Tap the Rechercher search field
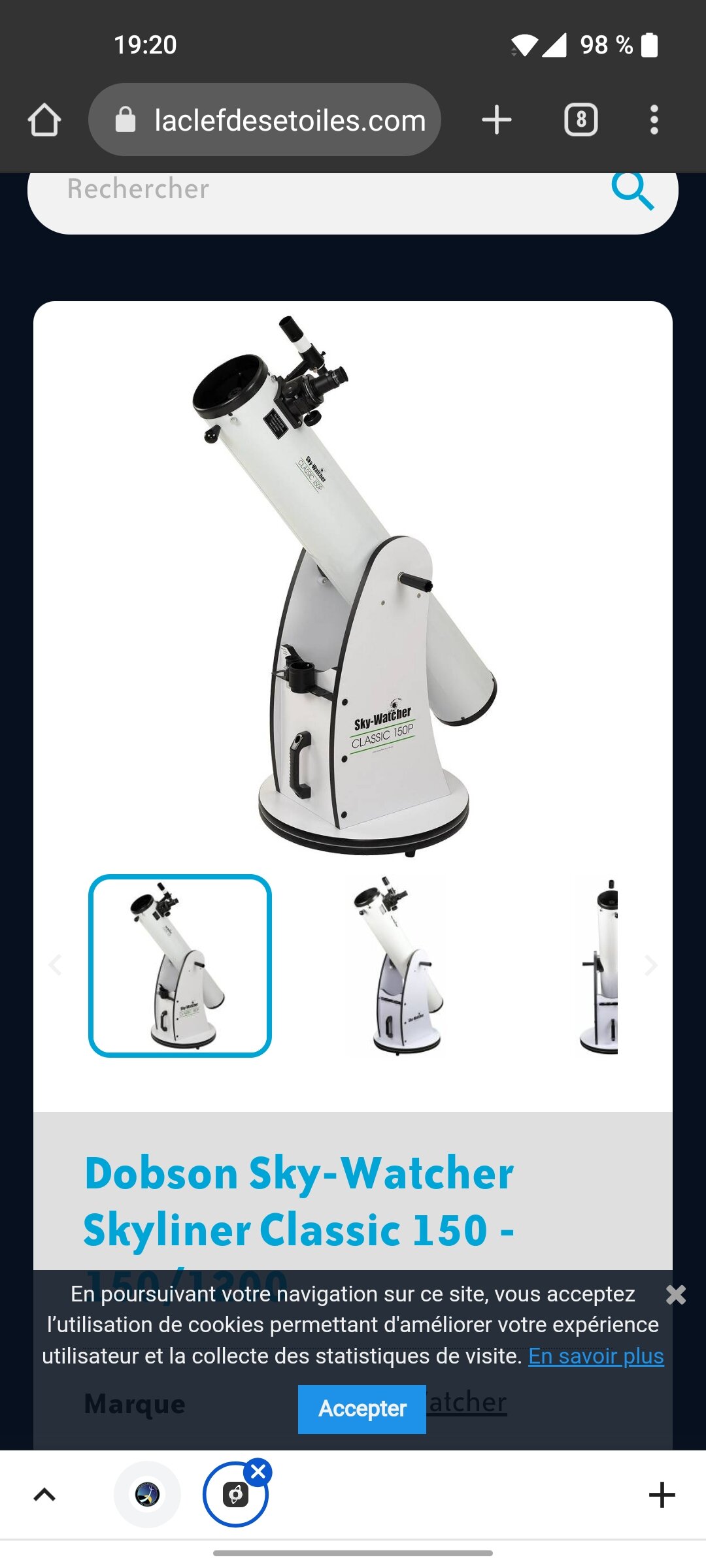This screenshot has height=1568, width=706. point(314,189)
